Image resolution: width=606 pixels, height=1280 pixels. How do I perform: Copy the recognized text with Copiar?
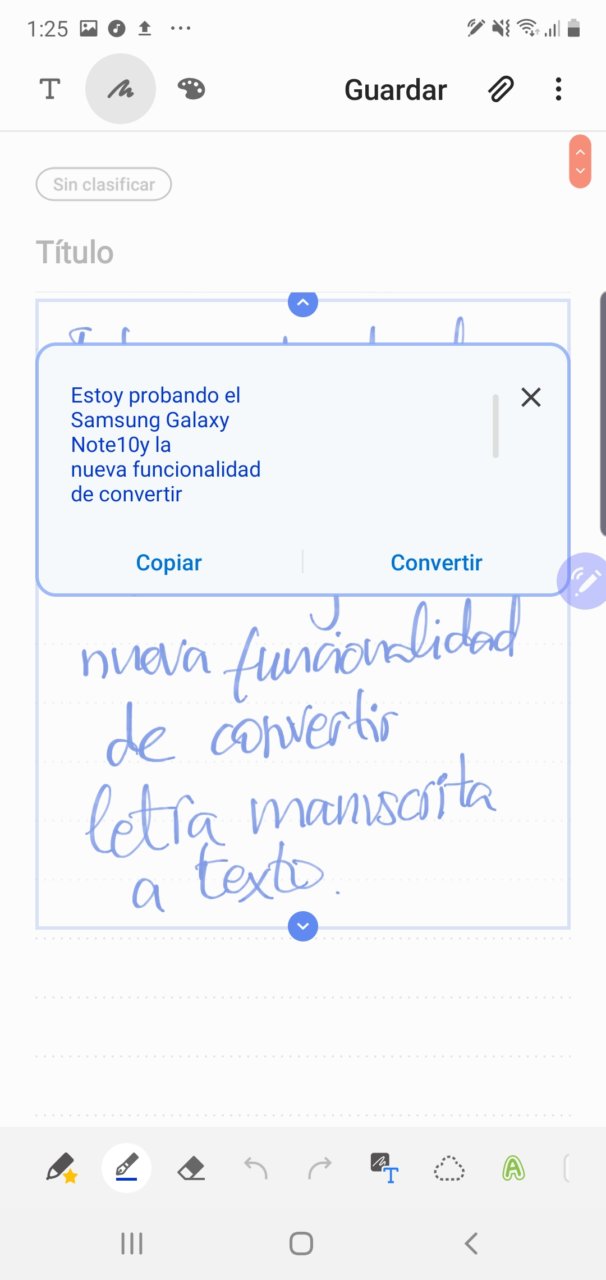pos(169,563)
